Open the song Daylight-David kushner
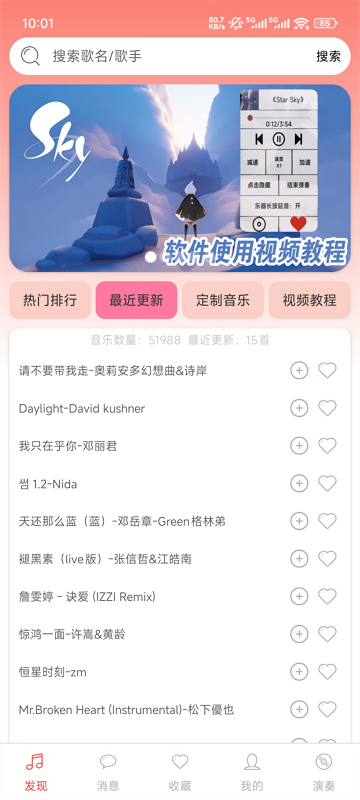 click(82, 409)
